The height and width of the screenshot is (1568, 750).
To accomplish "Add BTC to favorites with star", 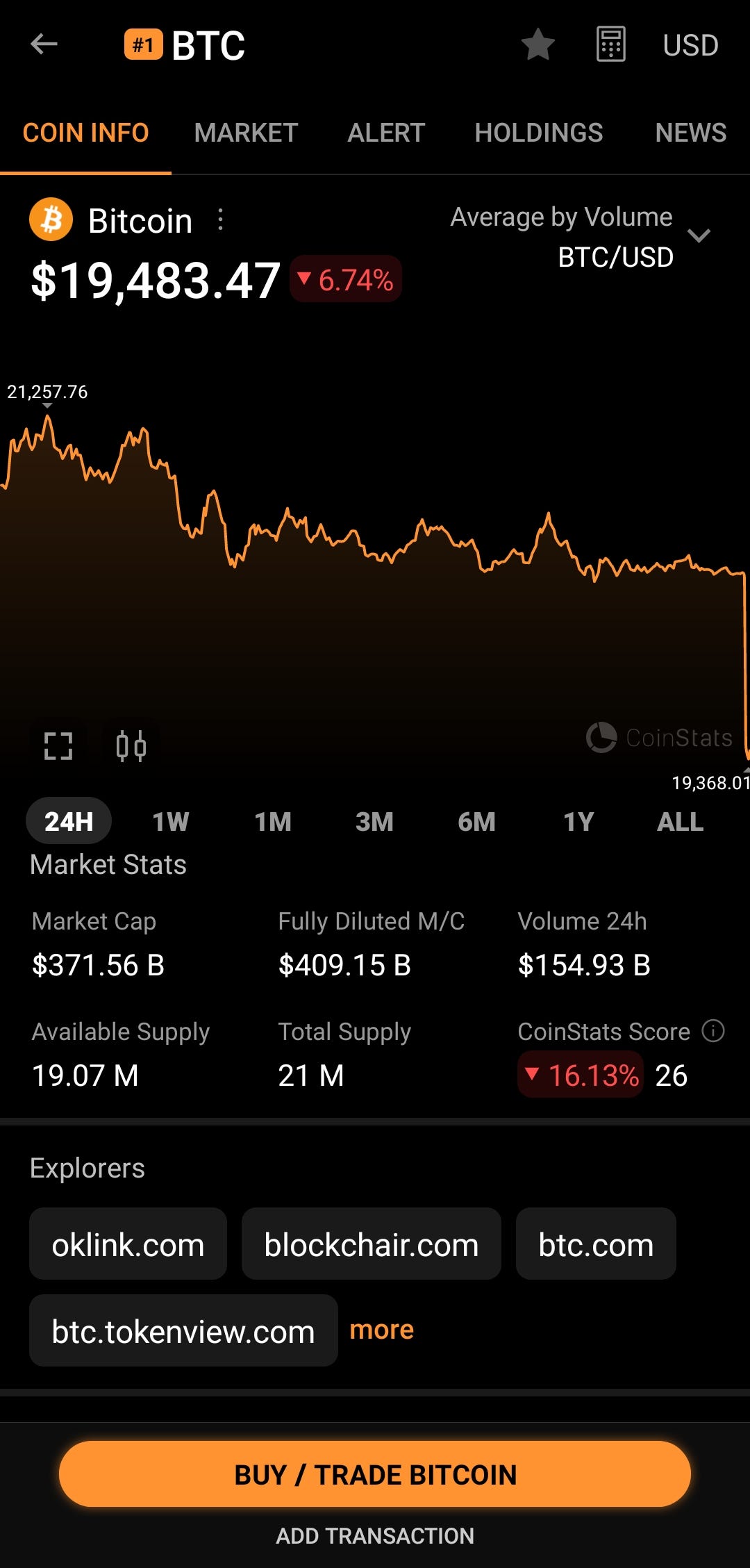I will (x=537, y=44).
